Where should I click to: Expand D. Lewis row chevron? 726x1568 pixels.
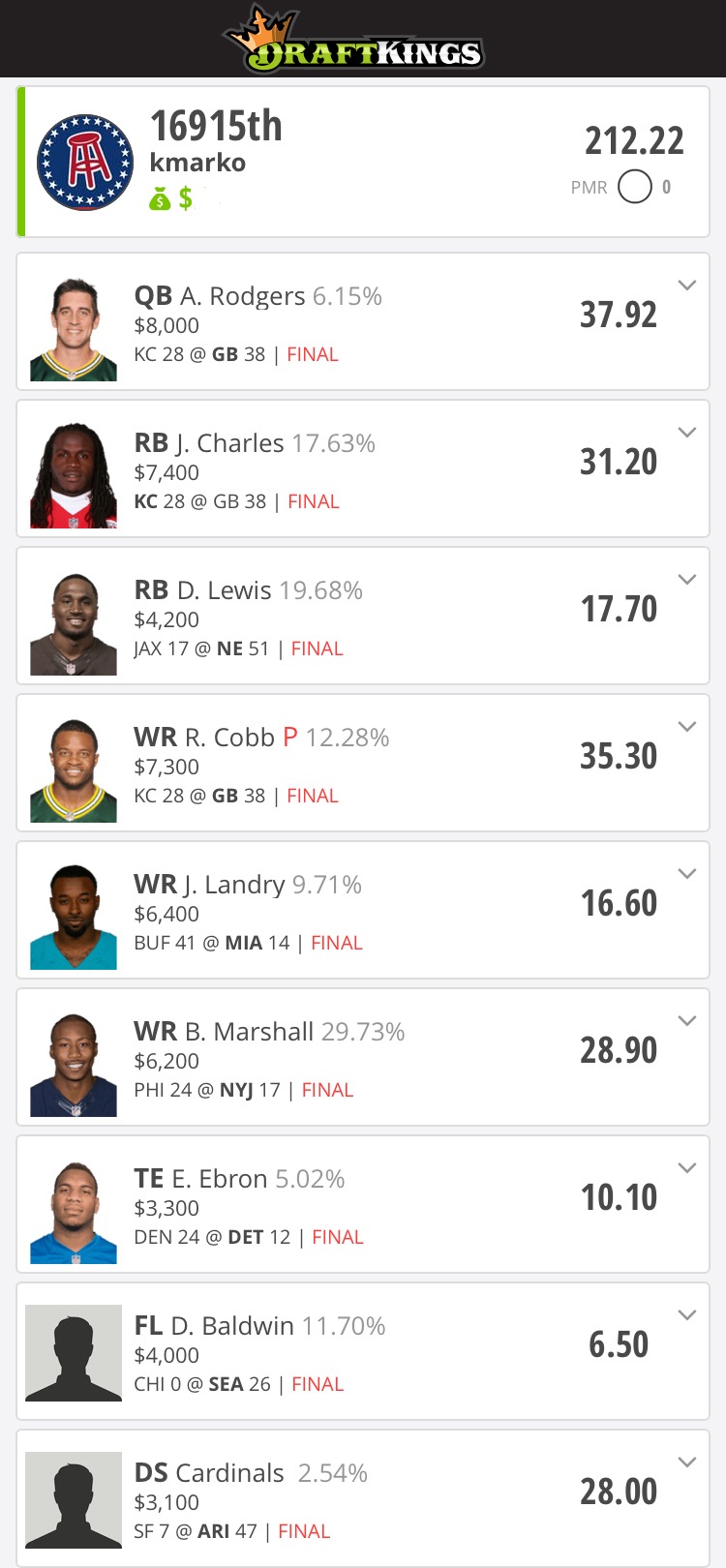coord(687,580)
